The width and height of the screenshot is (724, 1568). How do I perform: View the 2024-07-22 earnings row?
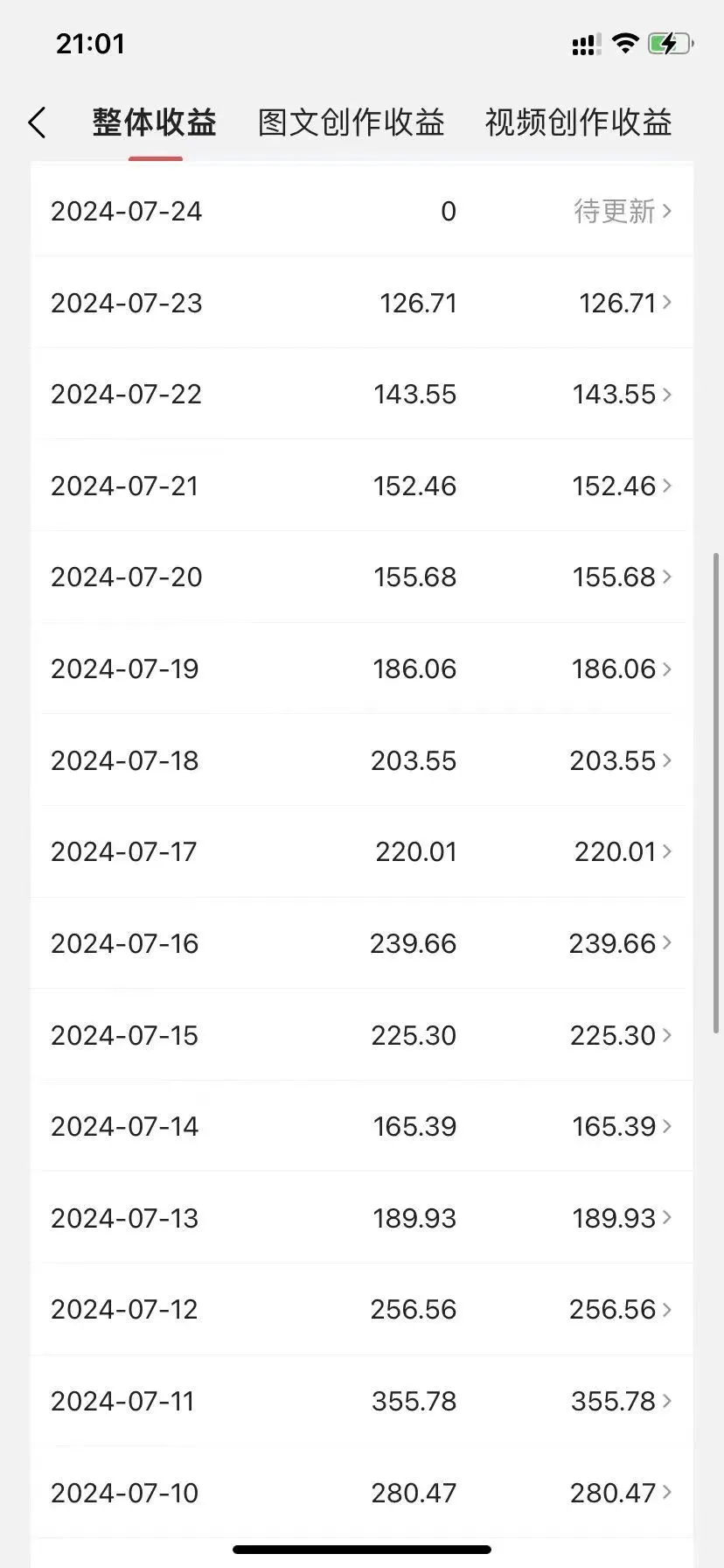[x=623, y=395]
